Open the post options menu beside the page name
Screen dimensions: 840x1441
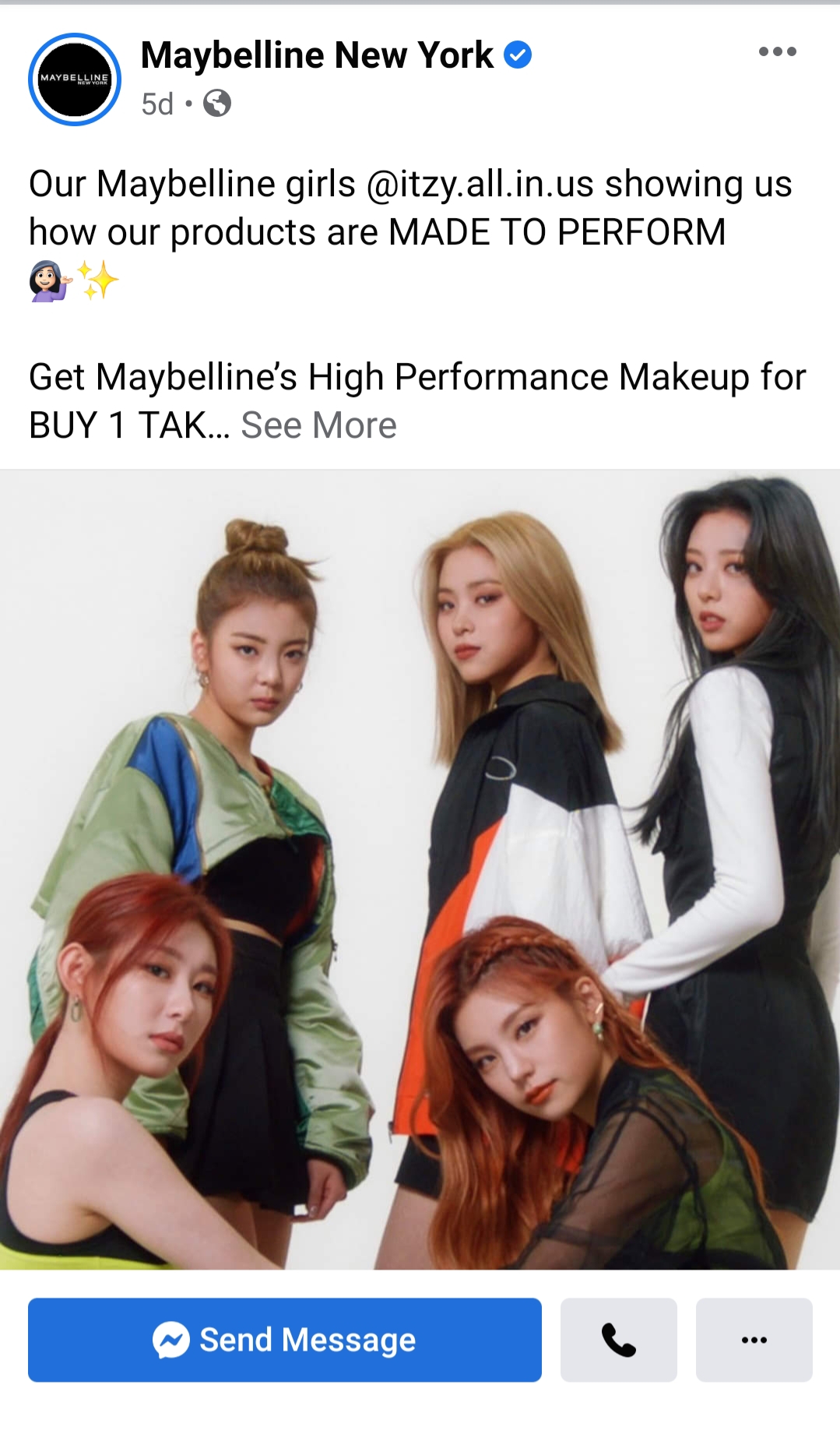[x=777, y=52]
